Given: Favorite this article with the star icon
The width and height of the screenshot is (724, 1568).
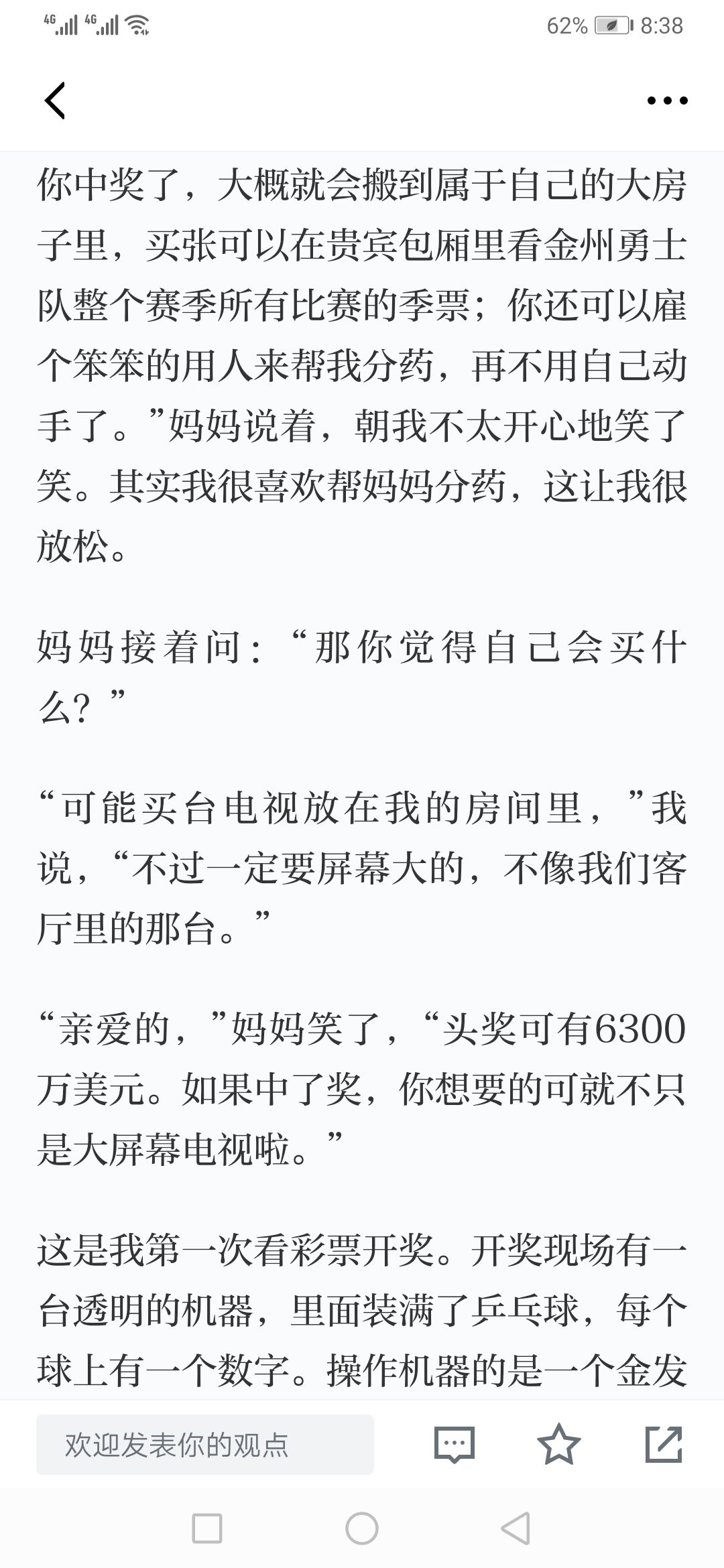Looking at the screenshot, I should click(x=559, y=1443).
